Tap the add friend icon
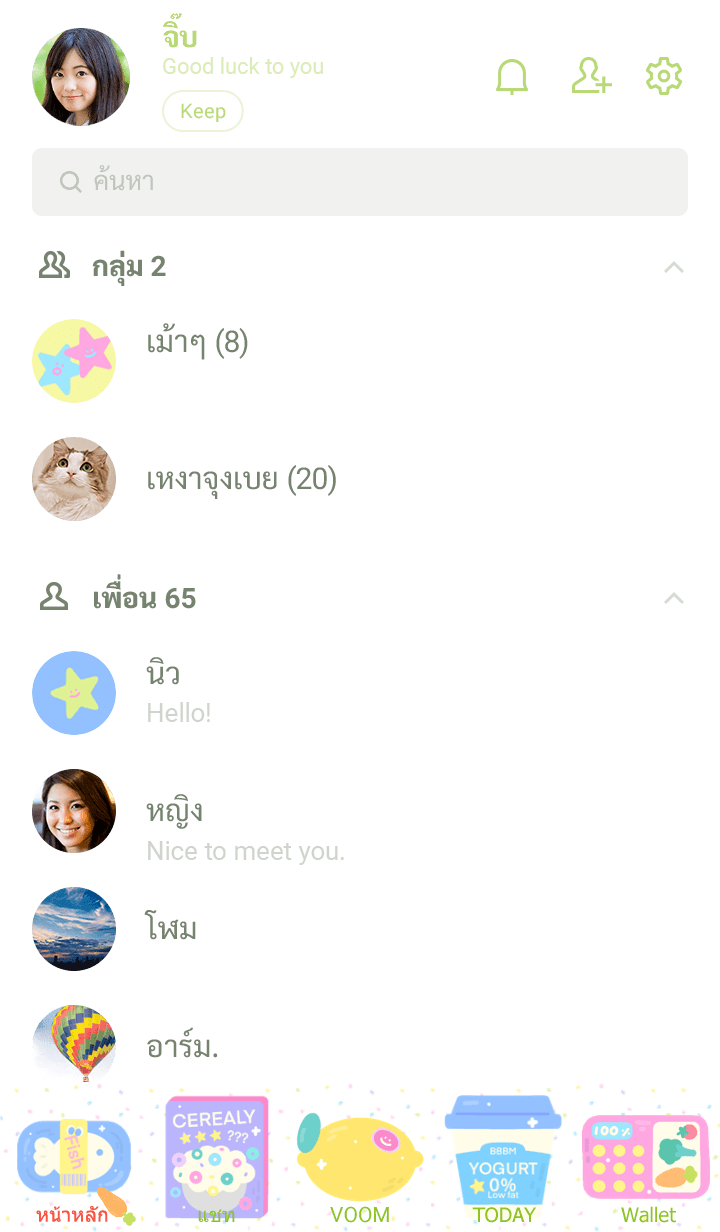 click(590, 77)
